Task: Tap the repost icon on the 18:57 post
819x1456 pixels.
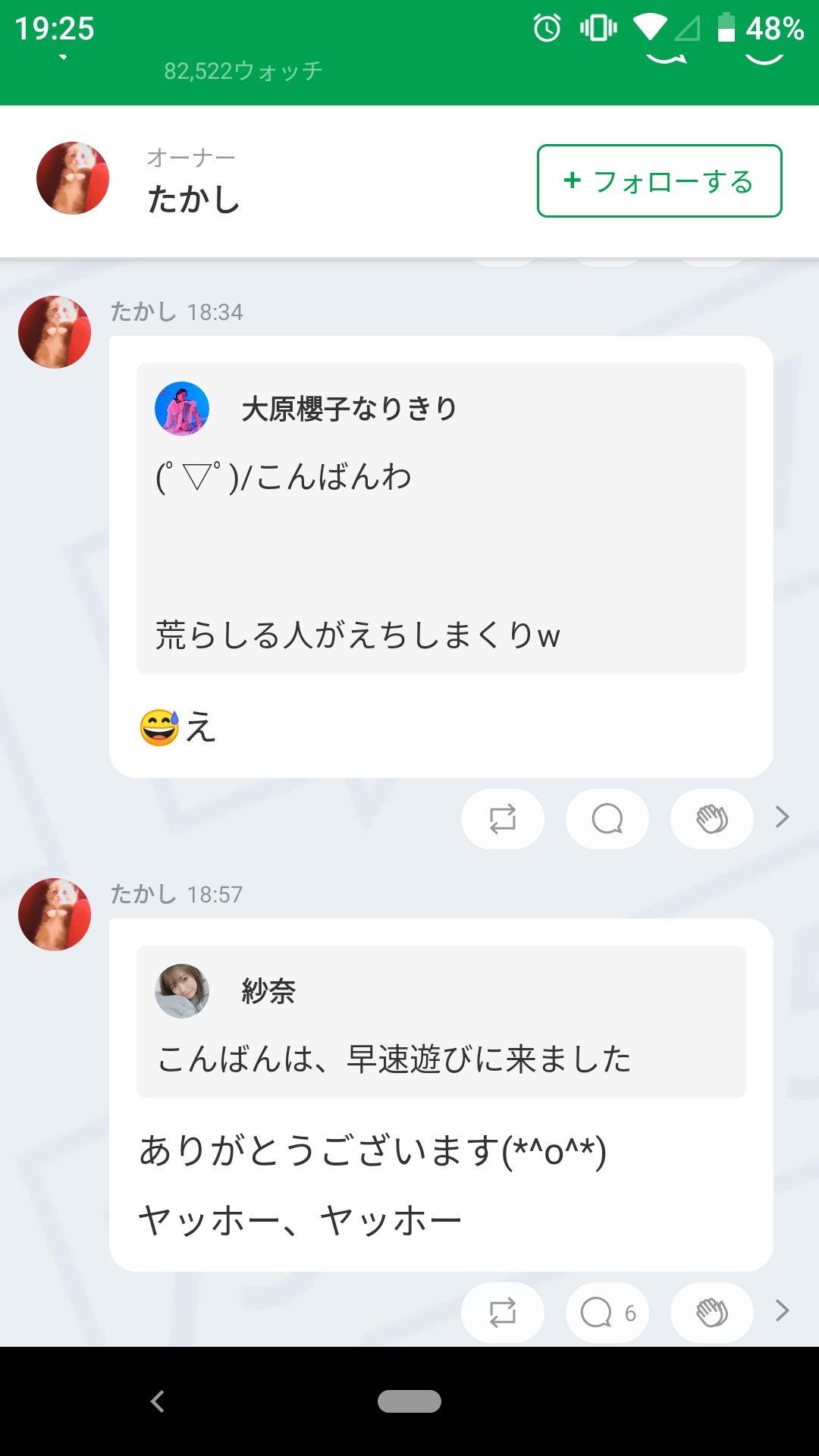Action: 502,1311
